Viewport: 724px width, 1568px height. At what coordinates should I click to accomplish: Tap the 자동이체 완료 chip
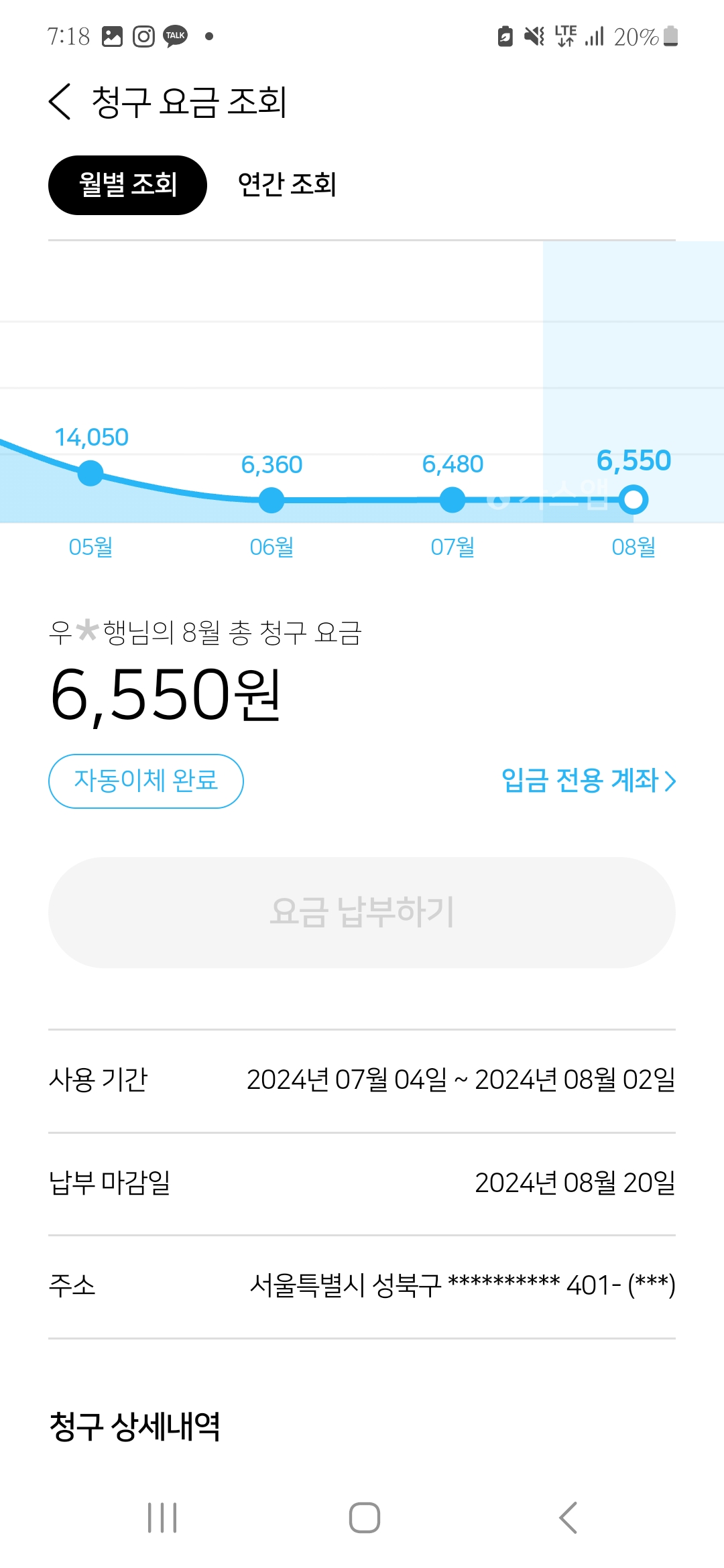tap(146, 781)
